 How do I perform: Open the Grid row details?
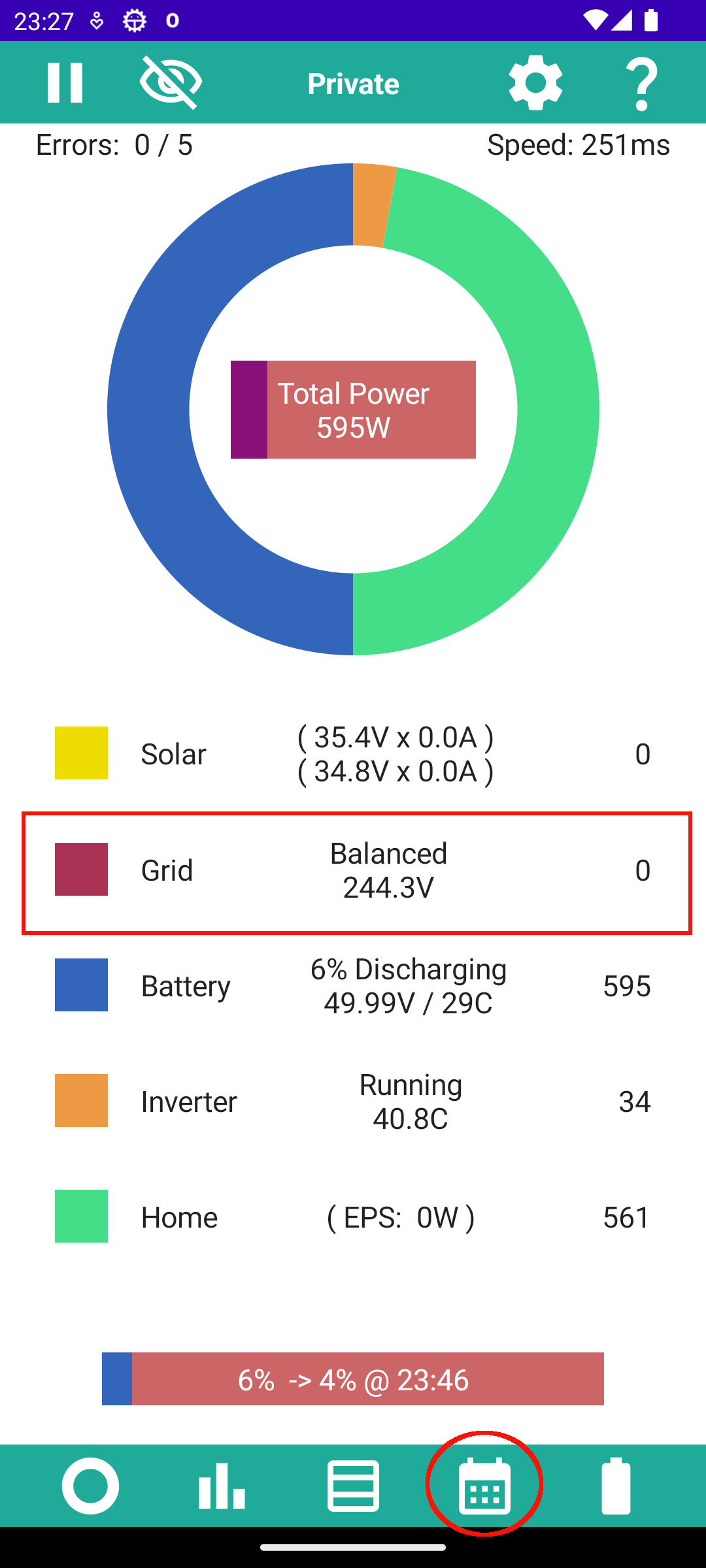(x=357, y=873)
